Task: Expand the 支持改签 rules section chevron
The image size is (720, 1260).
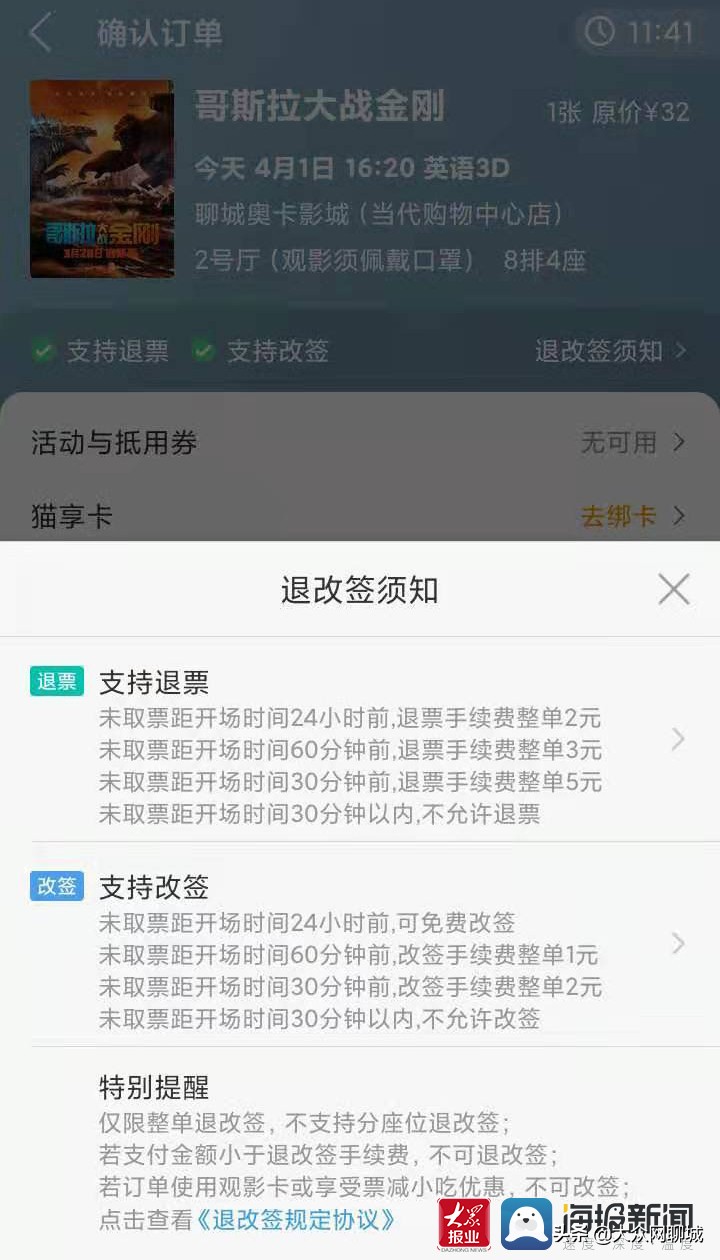Action: coord(680,944)
